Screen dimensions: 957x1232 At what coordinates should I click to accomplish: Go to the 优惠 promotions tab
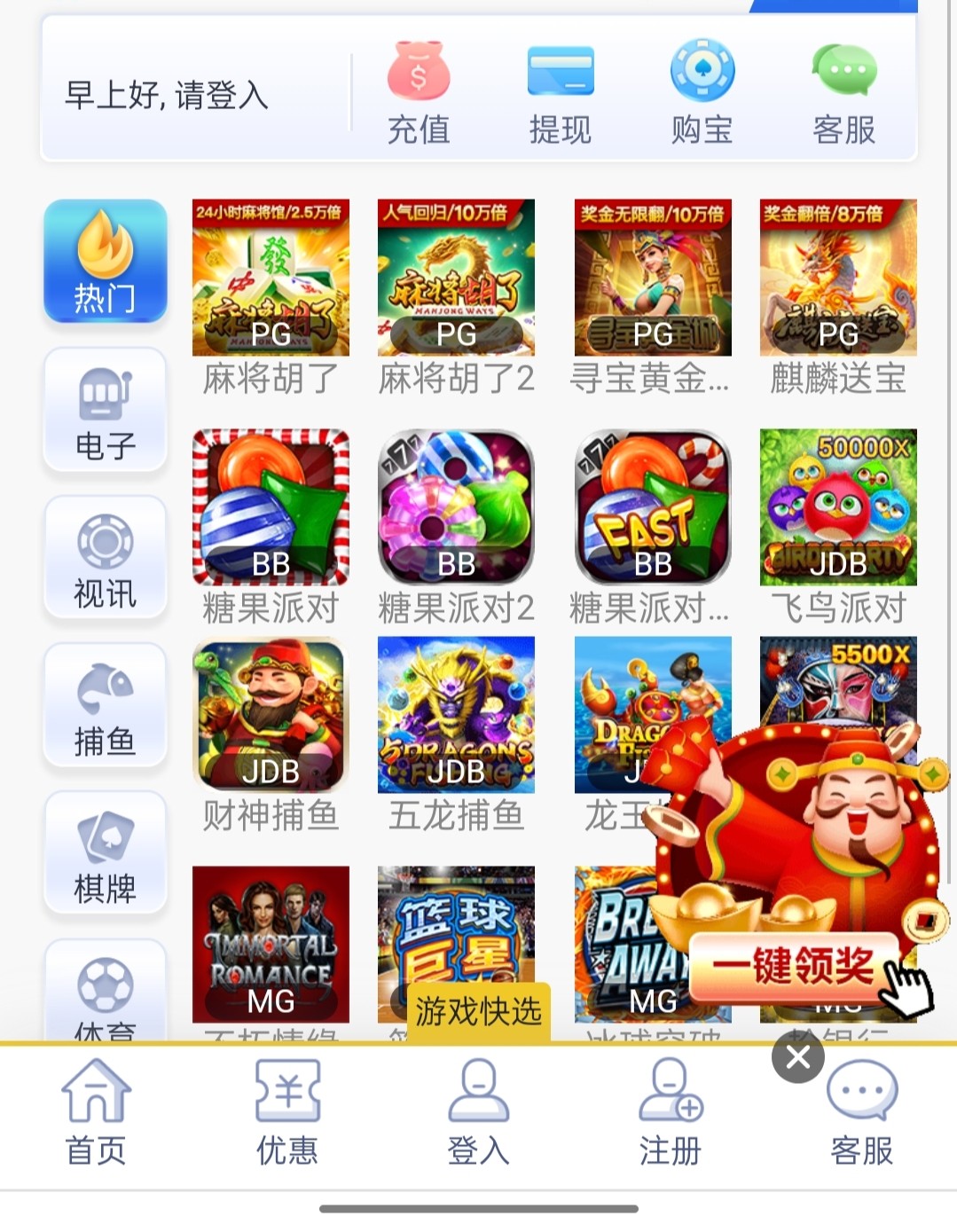point(287,1115)
